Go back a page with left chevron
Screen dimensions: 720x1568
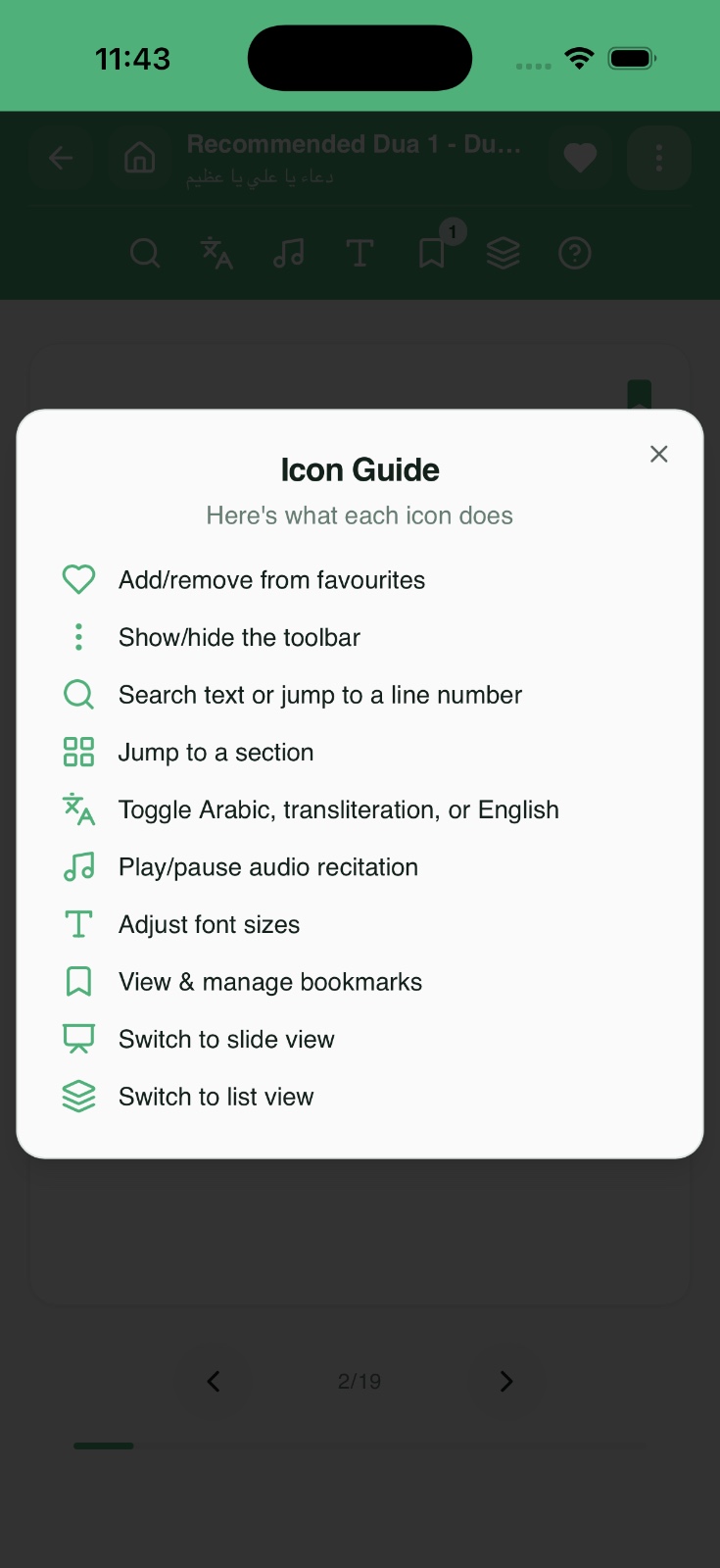click(x=213, y=1382)
